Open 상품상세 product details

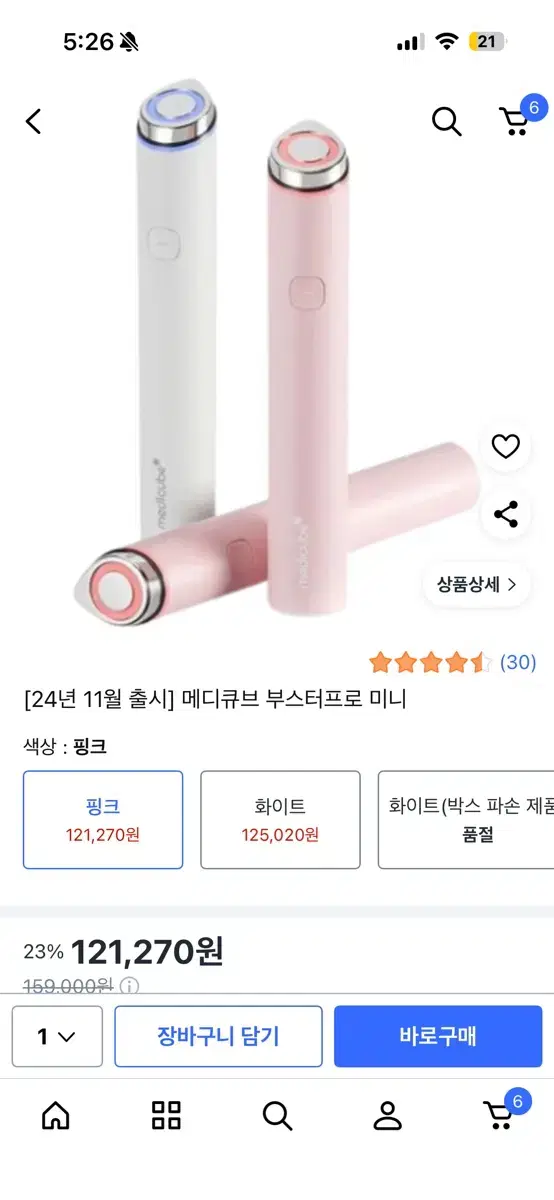(x=476, y=584)
